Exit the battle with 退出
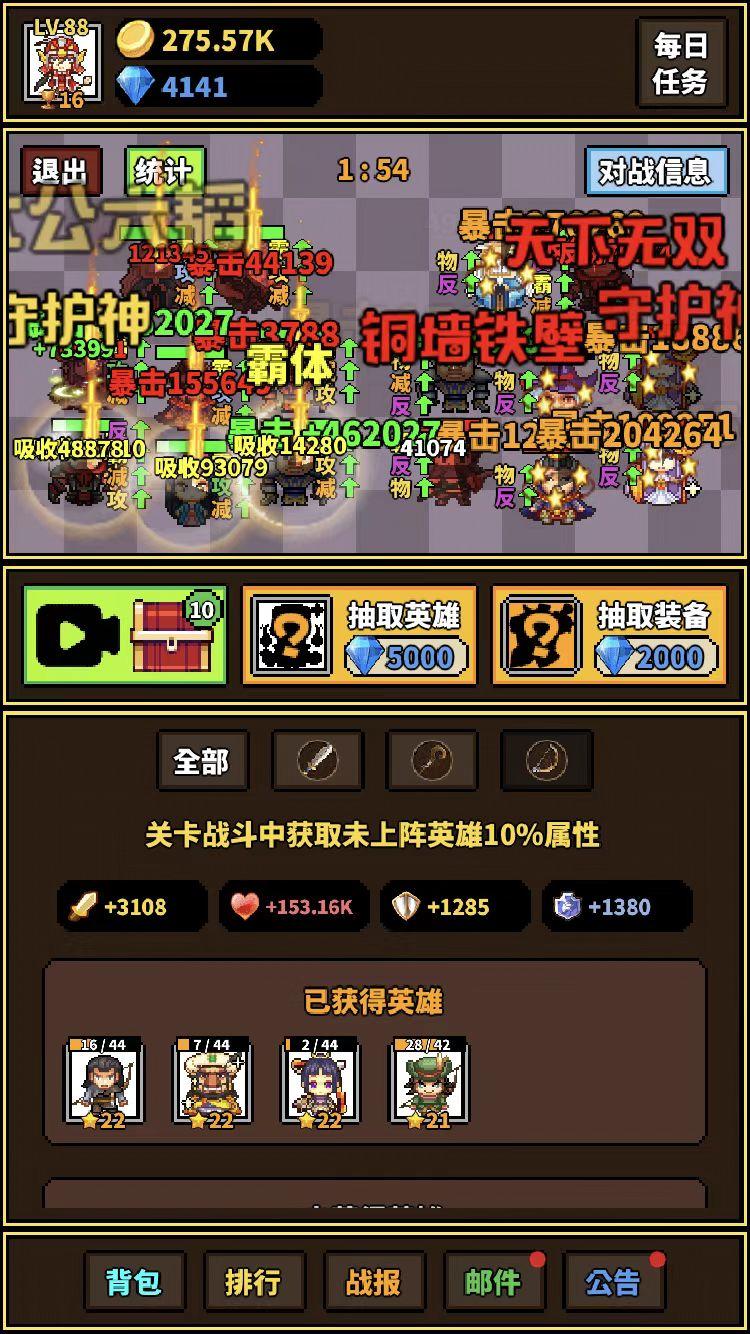Viewport: 750px width, 1334px height. (61, 171)
